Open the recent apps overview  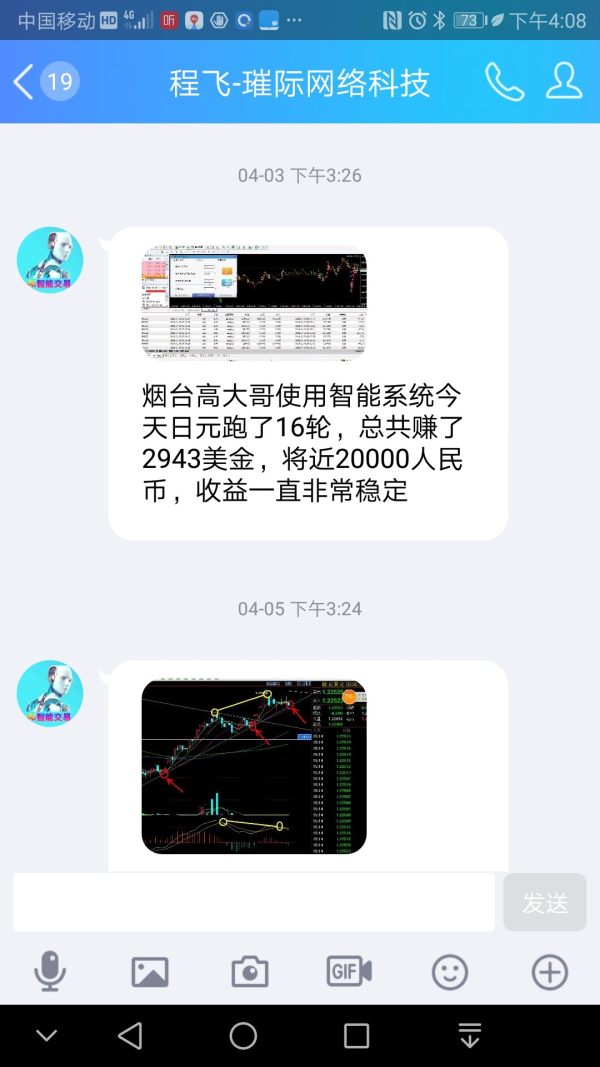click(x=356, y=1036)
